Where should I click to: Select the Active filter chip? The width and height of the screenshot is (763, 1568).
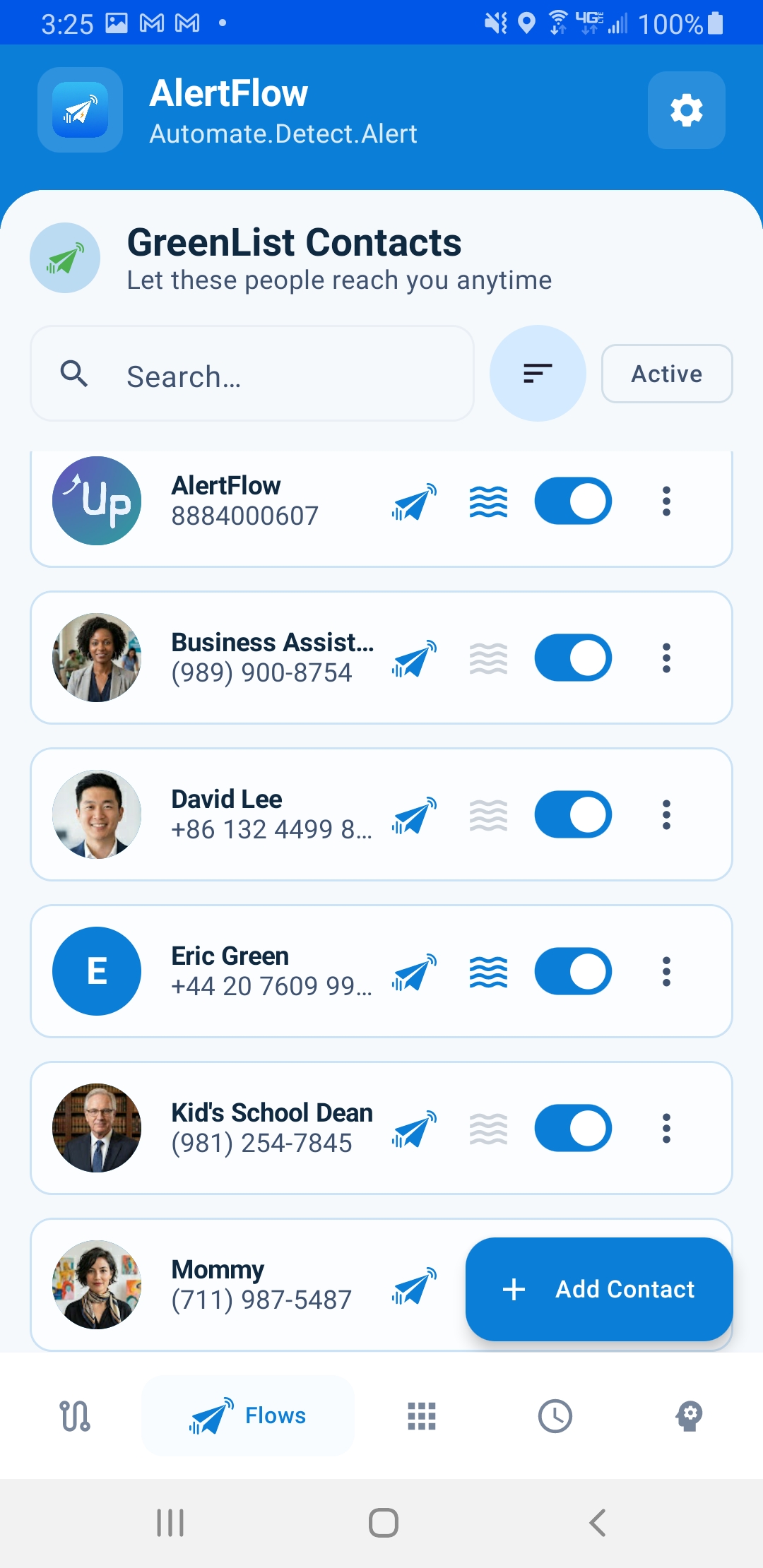click(x=666, y=374)
